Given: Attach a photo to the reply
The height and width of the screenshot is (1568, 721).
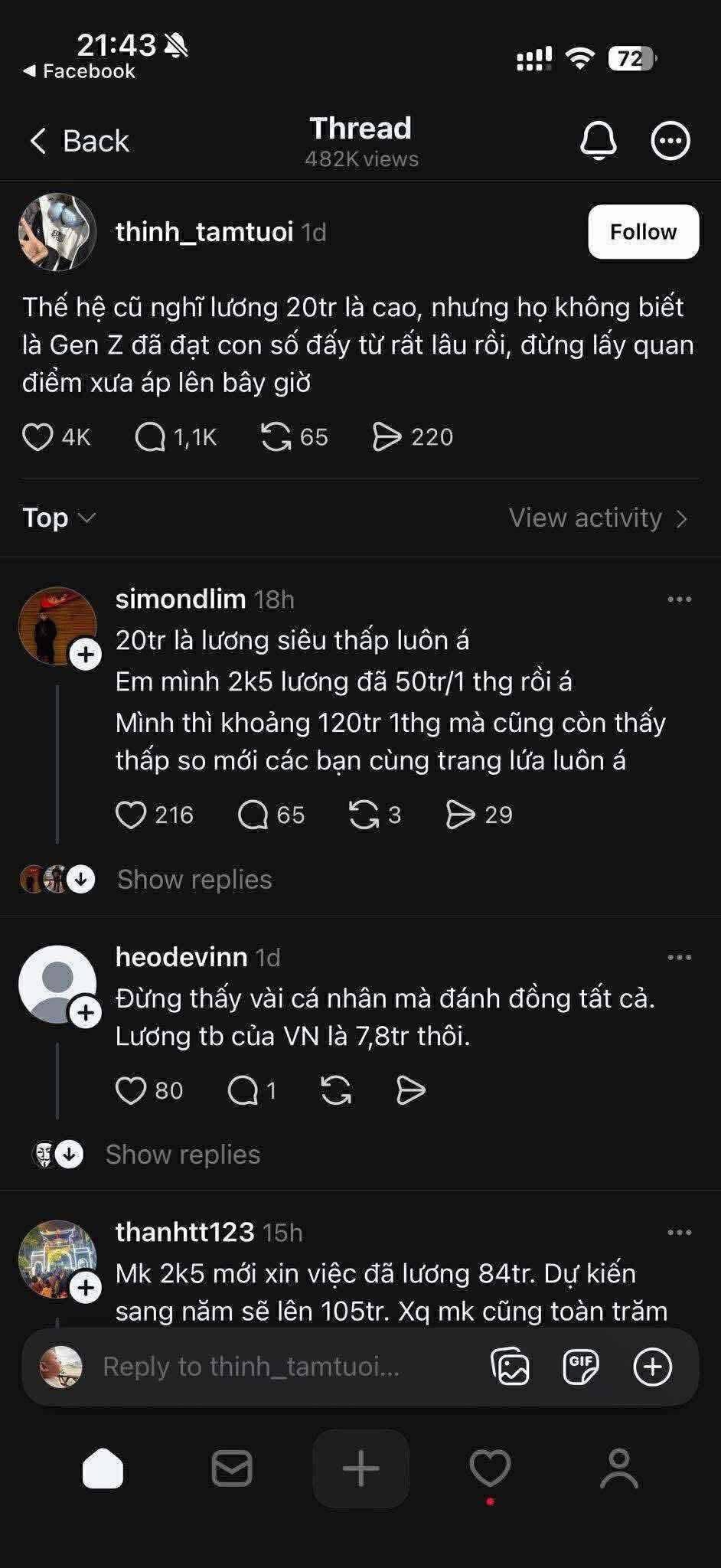Looking at the screenshot, I should 511,1367.
